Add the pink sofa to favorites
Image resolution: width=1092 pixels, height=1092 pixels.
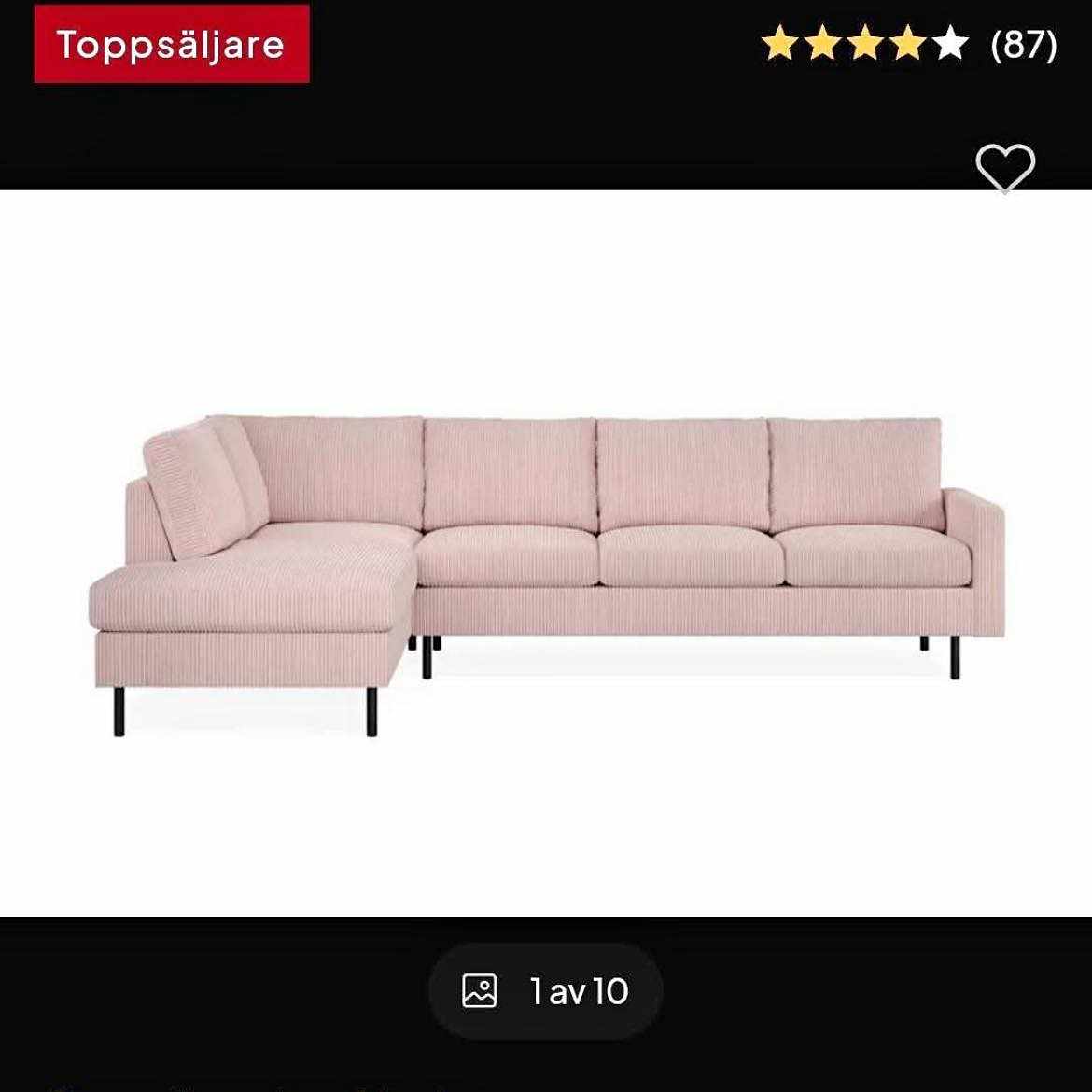pos(1005,168)
